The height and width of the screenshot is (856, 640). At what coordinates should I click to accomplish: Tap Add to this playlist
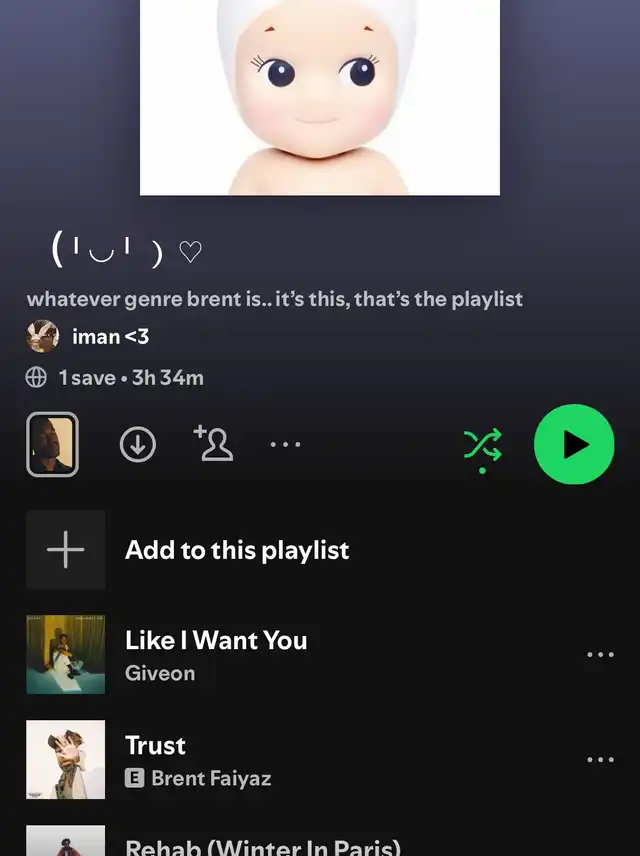[236, 550]
